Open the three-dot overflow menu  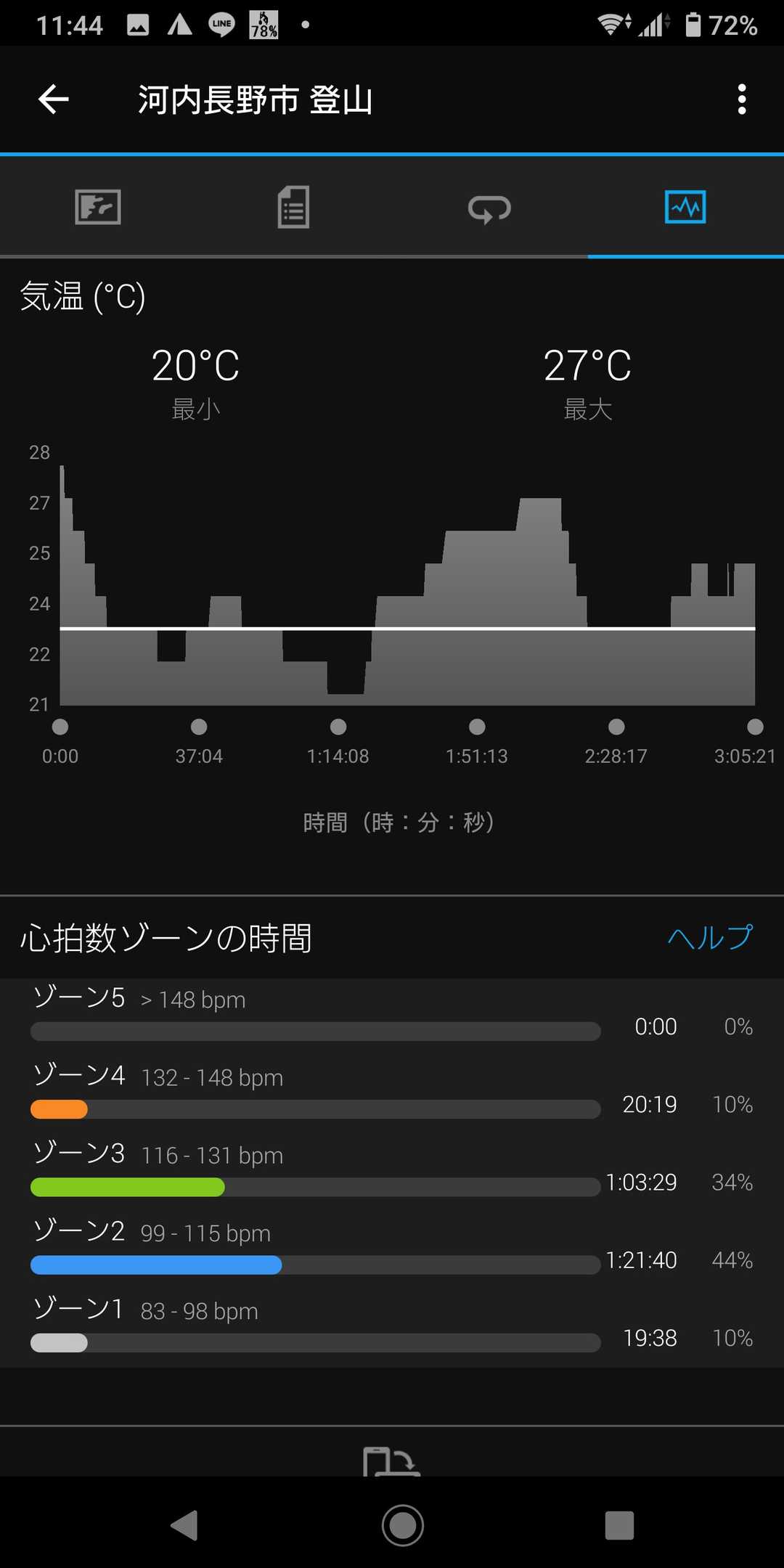[x=741, y=99]
